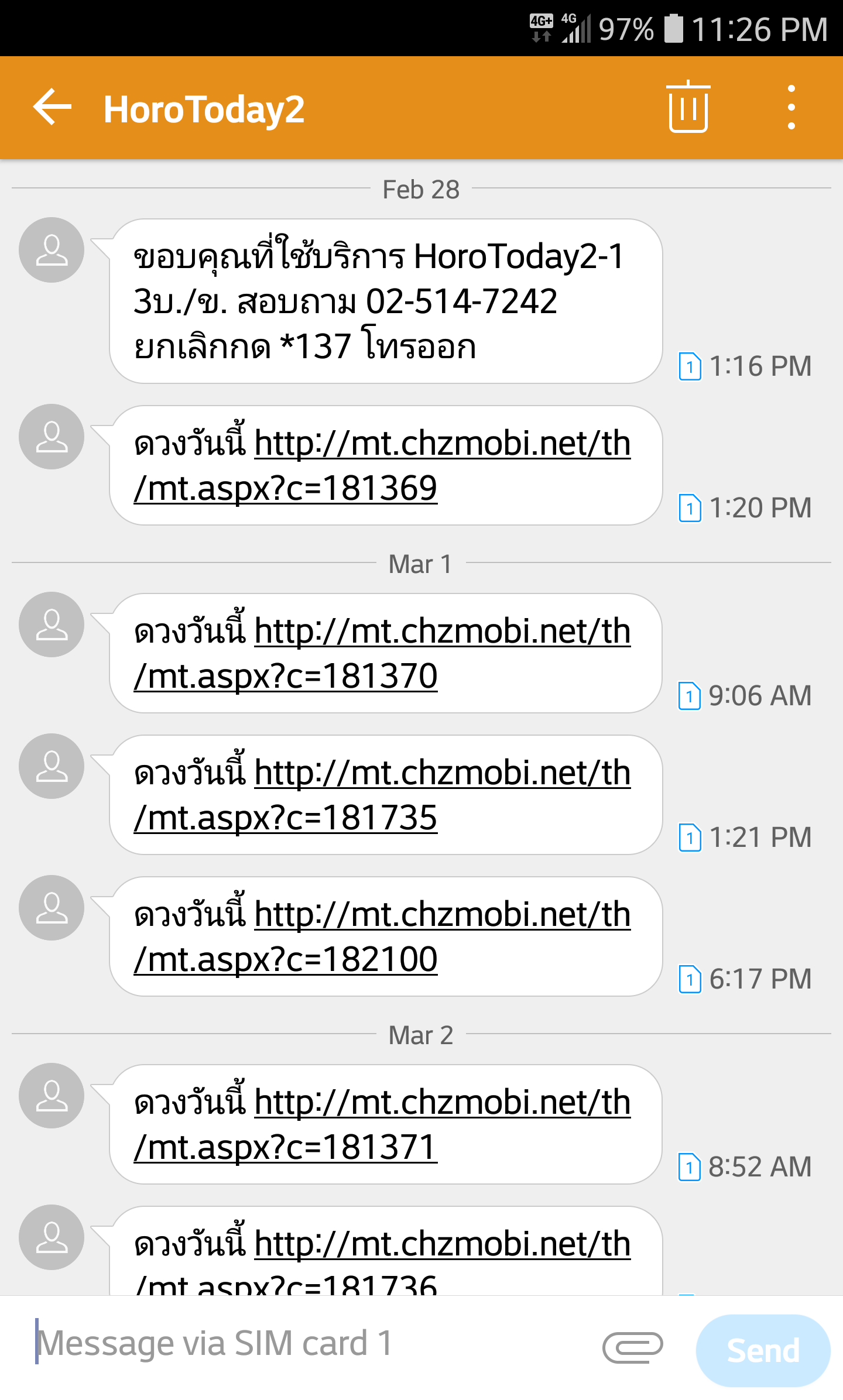Image resolution: width=843 pixels, height=1400 pixels.
Task: Open the link ending in c=181371
Action: [382, 1125]
